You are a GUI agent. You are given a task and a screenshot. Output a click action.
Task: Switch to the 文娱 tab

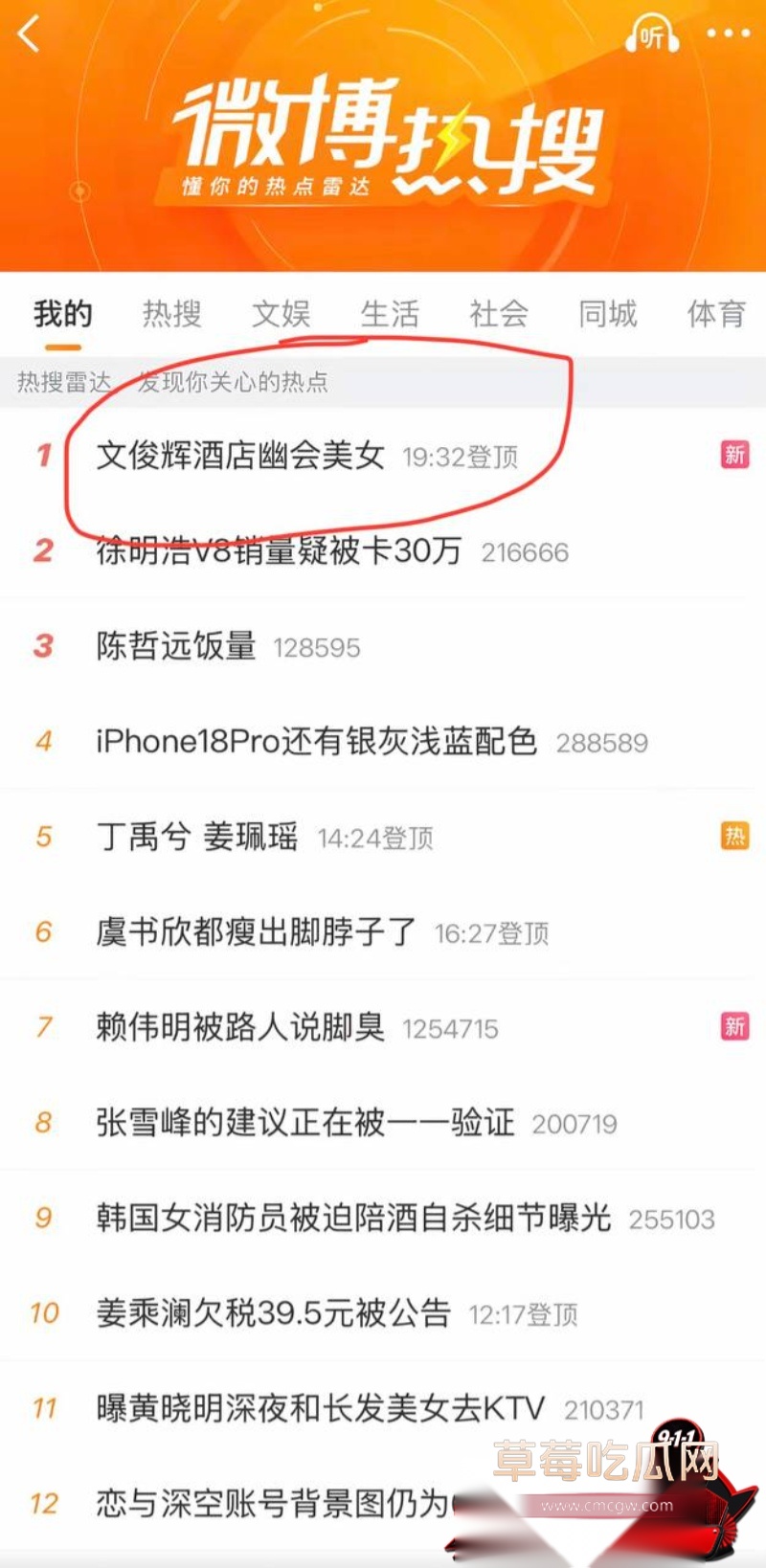282,313
